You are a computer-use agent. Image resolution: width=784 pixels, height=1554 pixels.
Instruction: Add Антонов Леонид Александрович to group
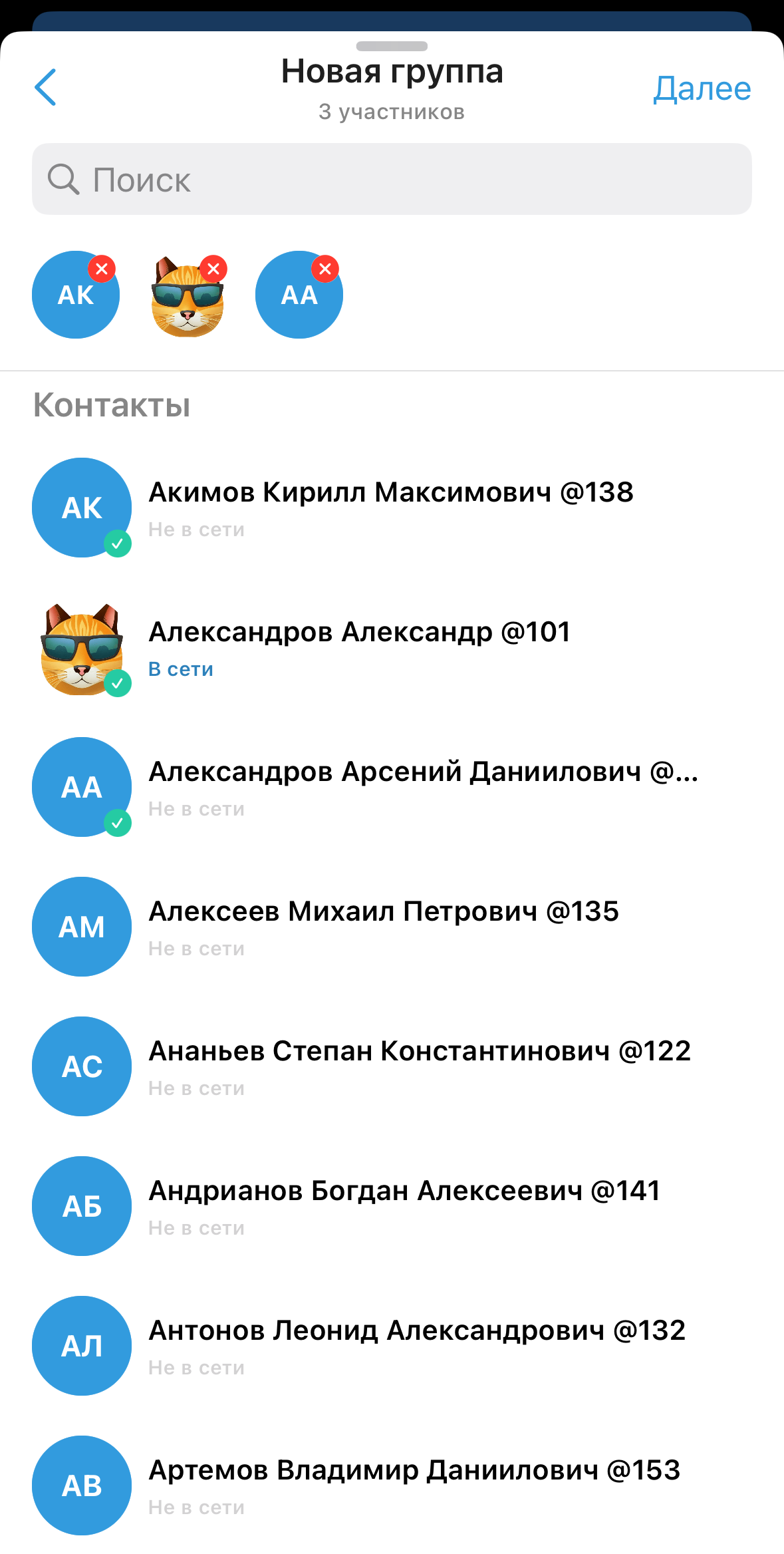[391, 1346]
